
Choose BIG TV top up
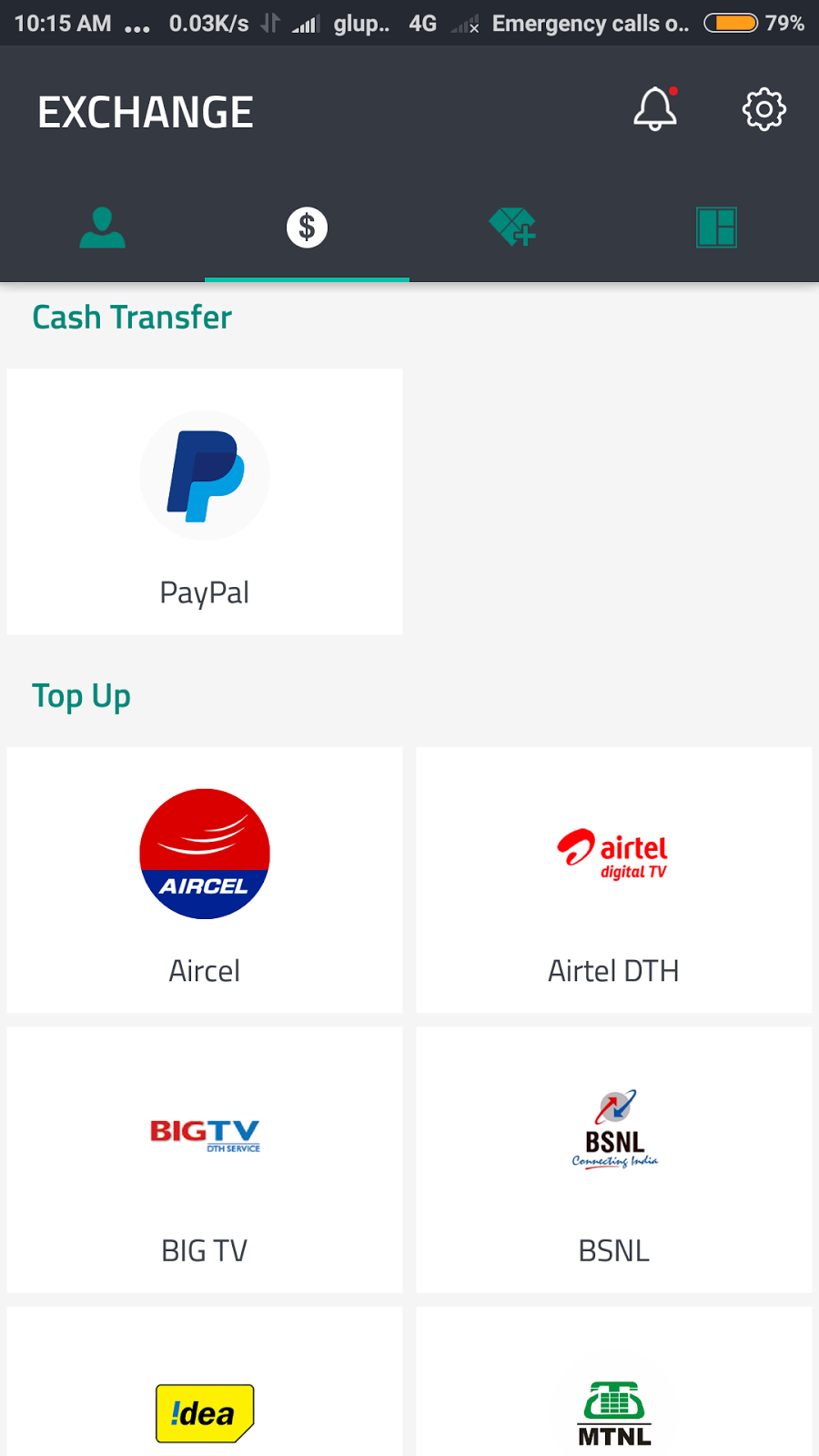point(205,1160)
